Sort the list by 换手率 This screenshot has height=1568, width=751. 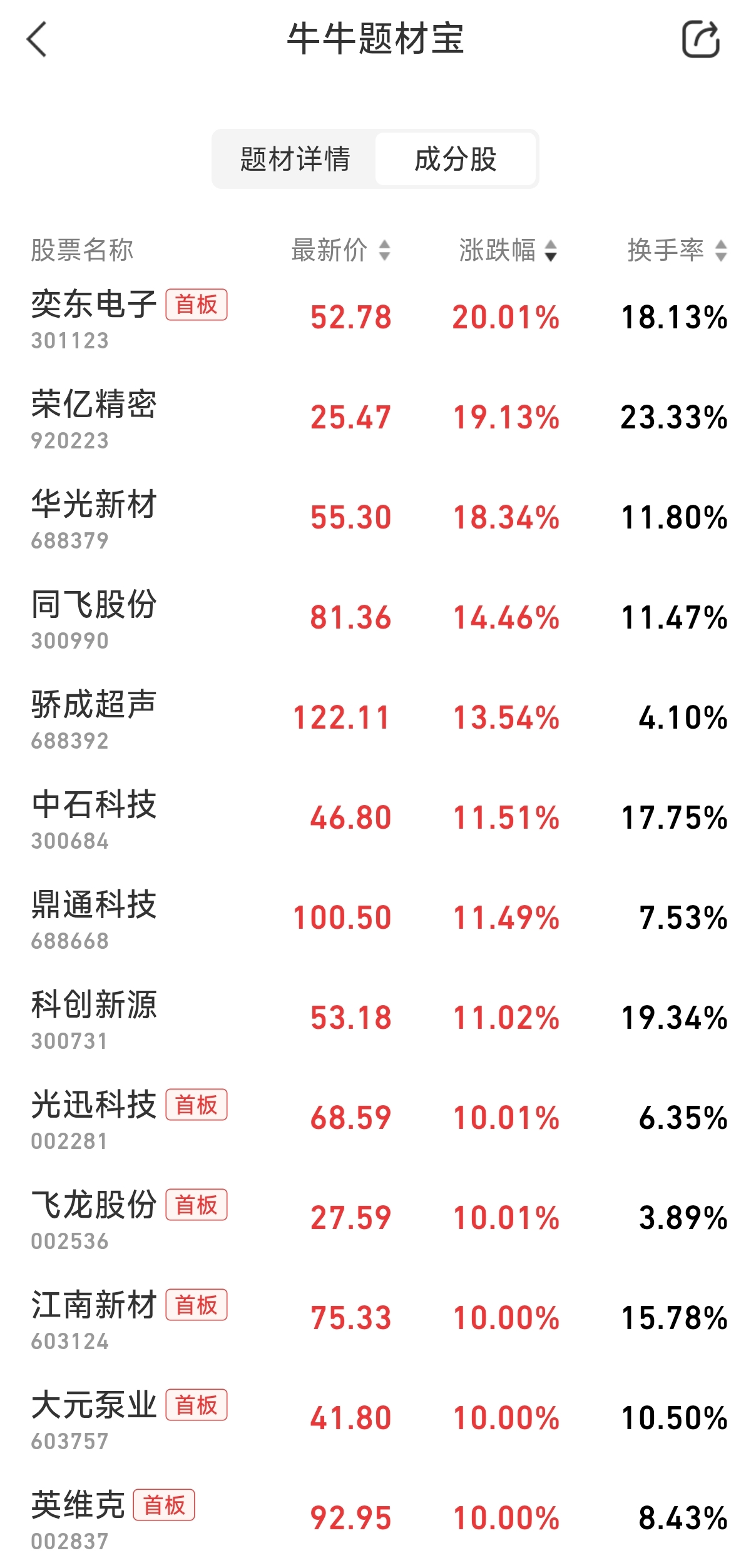click(677, 250)
